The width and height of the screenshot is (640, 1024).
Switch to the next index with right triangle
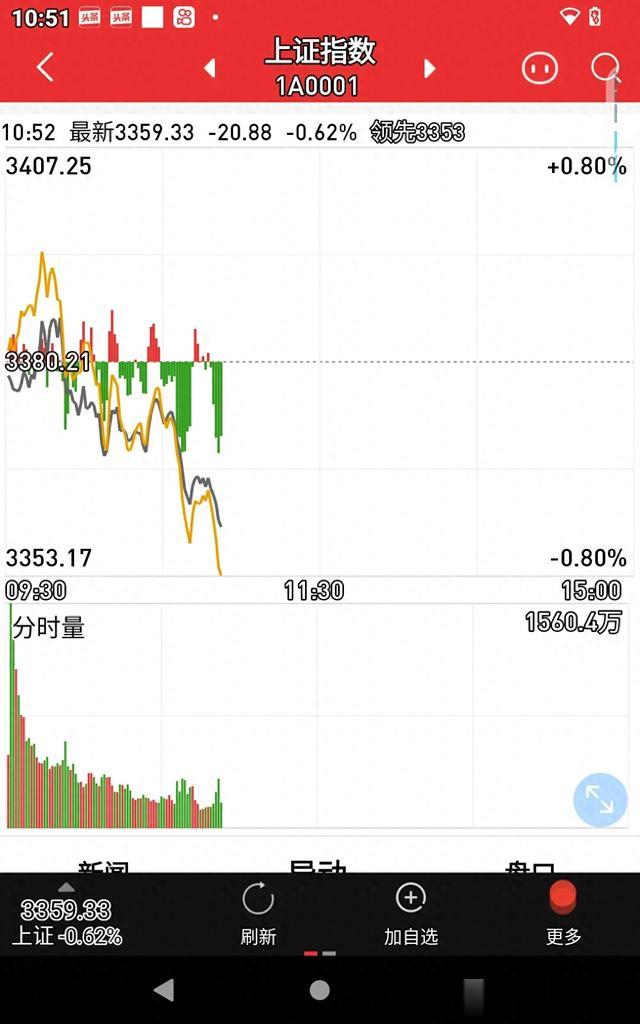click(x=429, y=68)
